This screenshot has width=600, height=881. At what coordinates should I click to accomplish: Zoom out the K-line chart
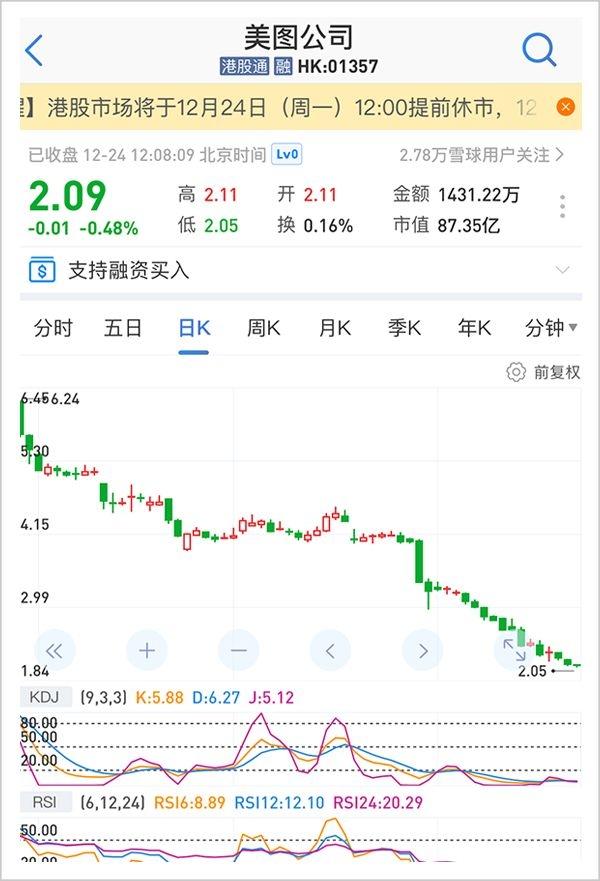click(238, 651)
